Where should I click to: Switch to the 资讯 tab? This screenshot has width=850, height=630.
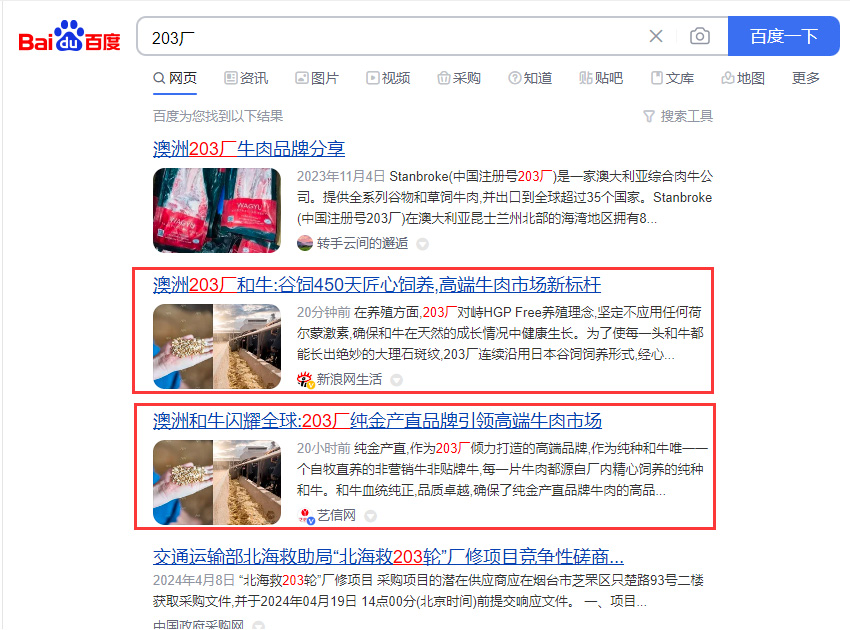point(246,78)
